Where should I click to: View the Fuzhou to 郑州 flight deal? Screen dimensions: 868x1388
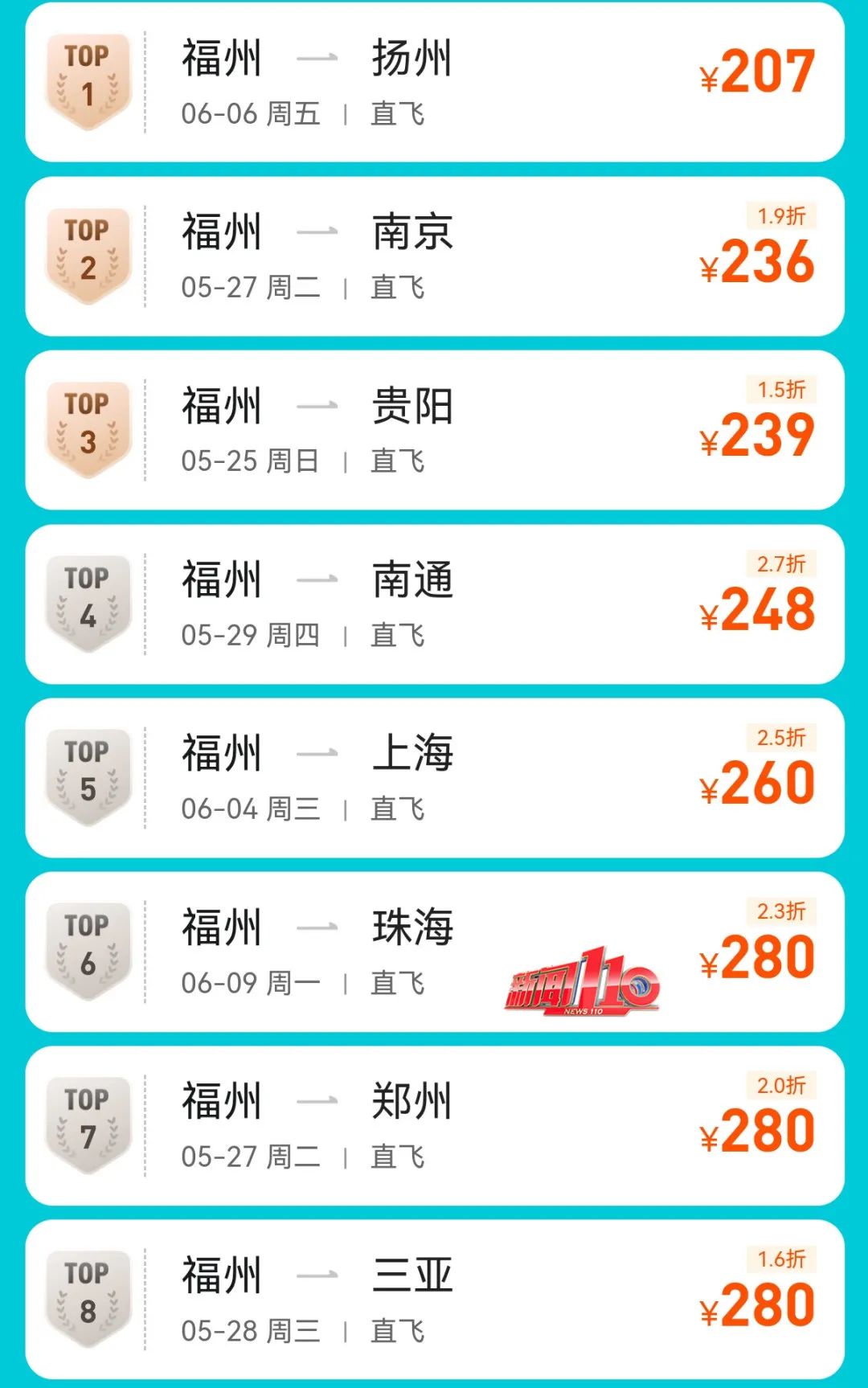click(x=434, y=1125)
